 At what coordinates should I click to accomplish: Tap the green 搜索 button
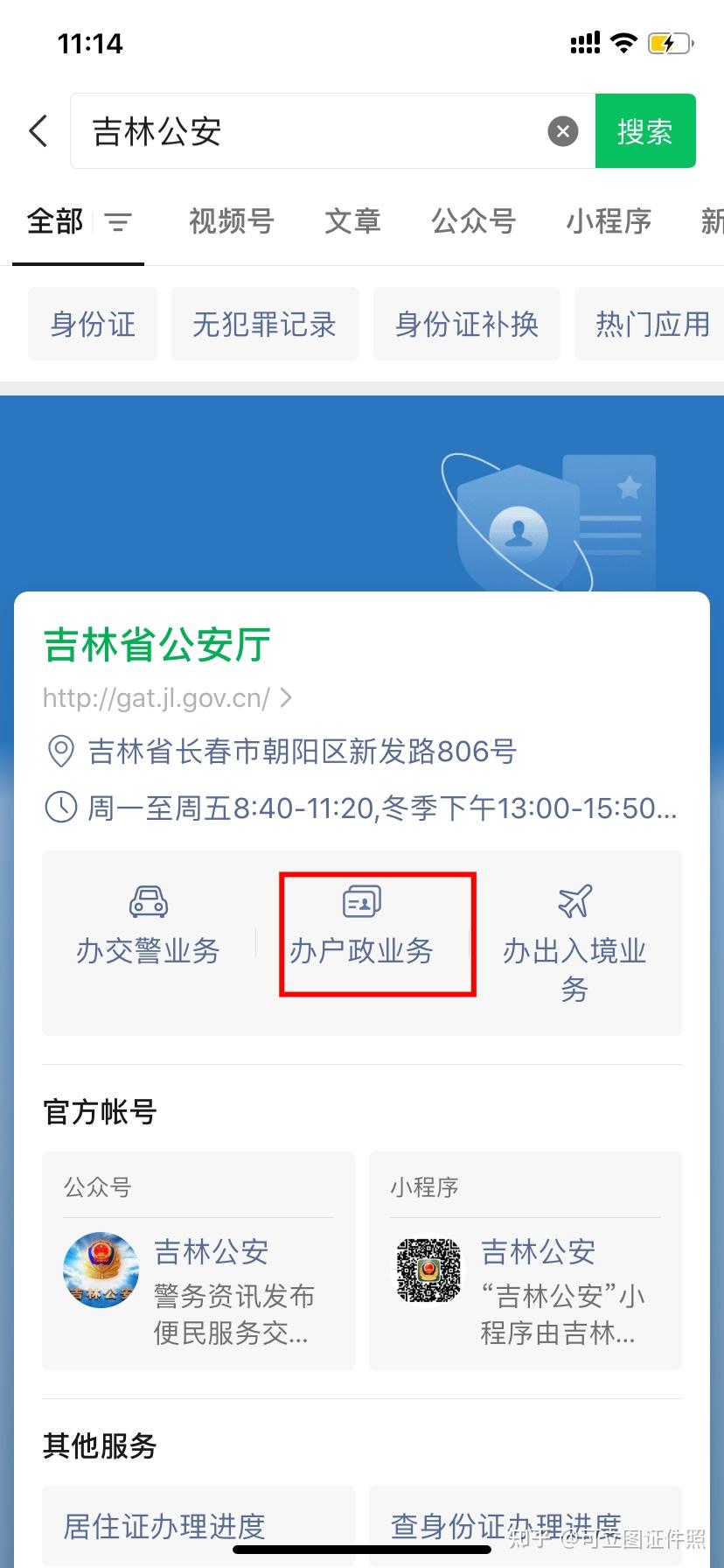645,130
